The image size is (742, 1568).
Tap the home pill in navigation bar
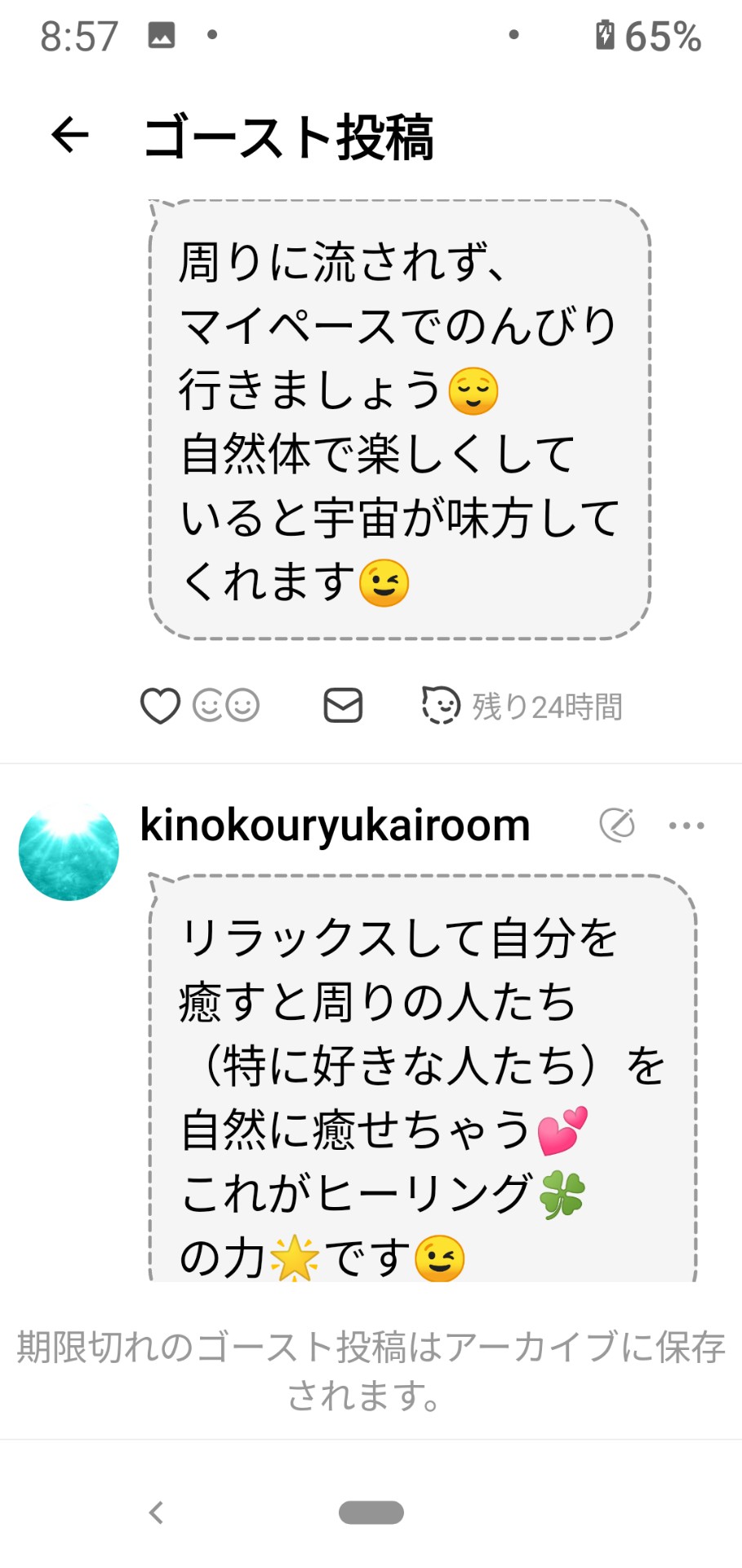coord(371,1512)
